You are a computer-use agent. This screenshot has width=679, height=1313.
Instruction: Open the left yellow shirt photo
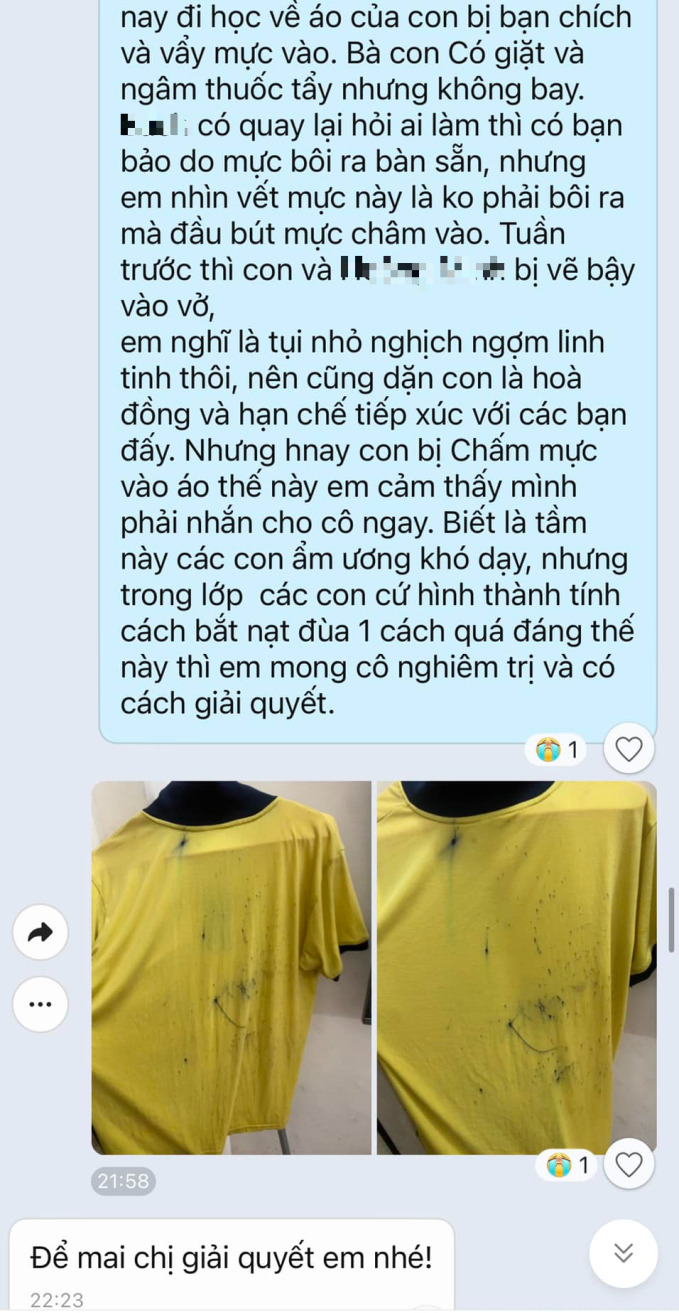click(x=231, y=967)
